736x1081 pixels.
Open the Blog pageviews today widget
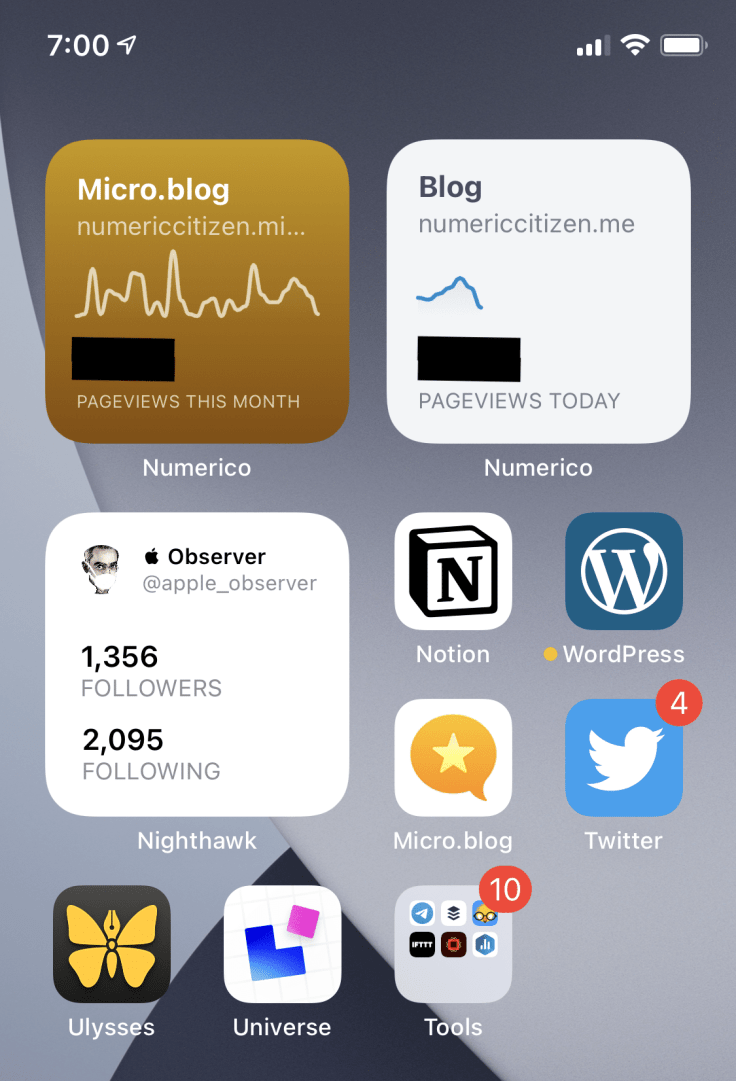coord(538,291)
